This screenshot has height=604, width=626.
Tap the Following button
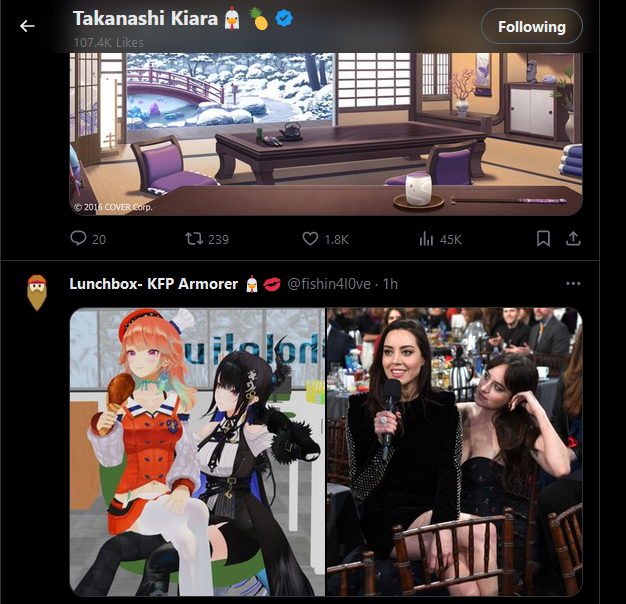(x=531, y=26)
